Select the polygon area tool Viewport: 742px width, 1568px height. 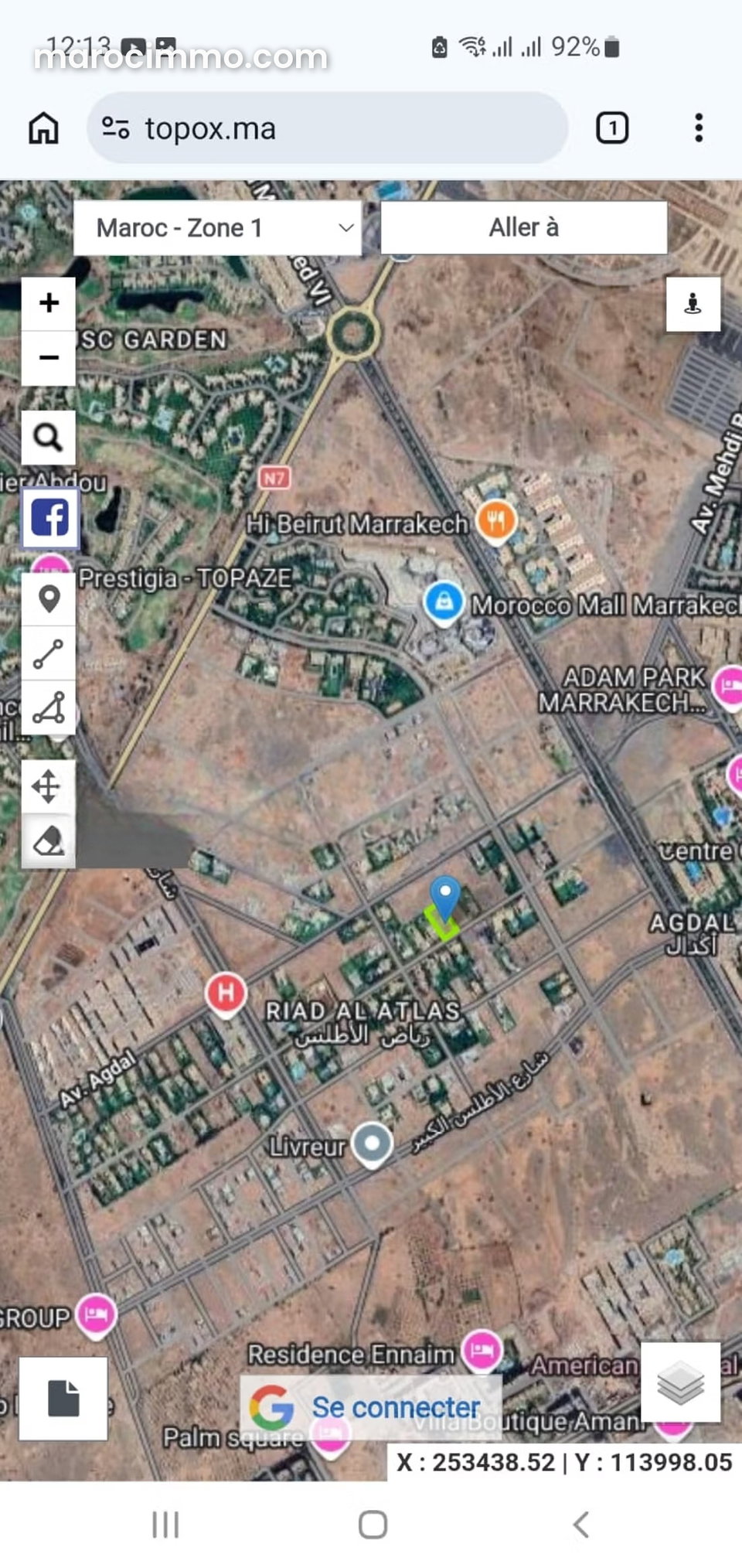pos(49,707)
